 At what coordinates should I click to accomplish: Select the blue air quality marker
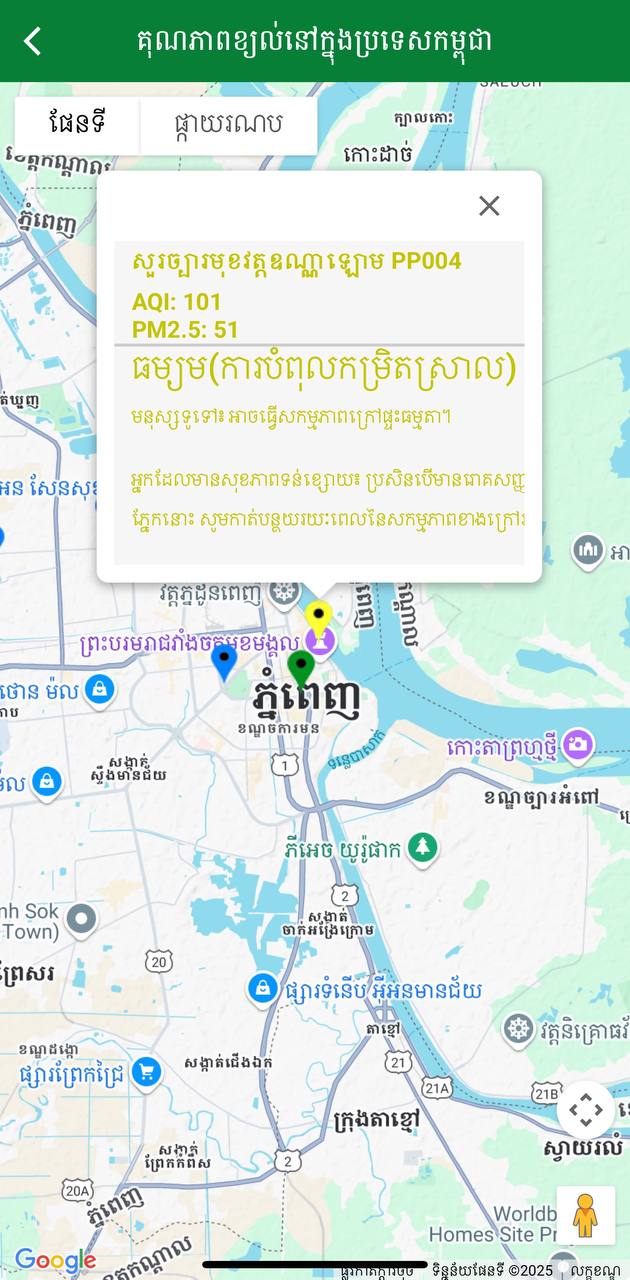pos(225,661)
